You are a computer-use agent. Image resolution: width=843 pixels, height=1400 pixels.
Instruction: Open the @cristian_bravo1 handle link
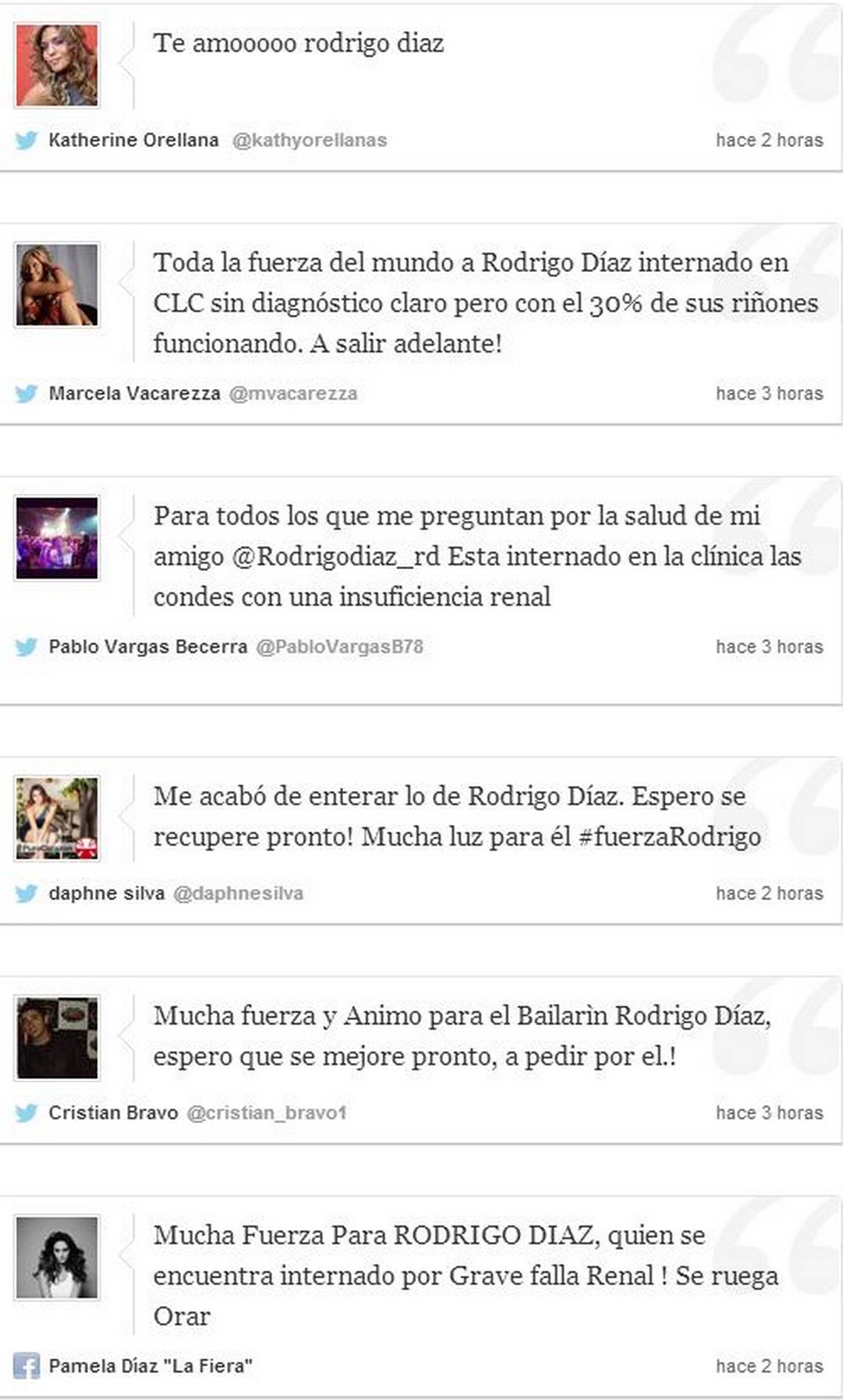266,1113
